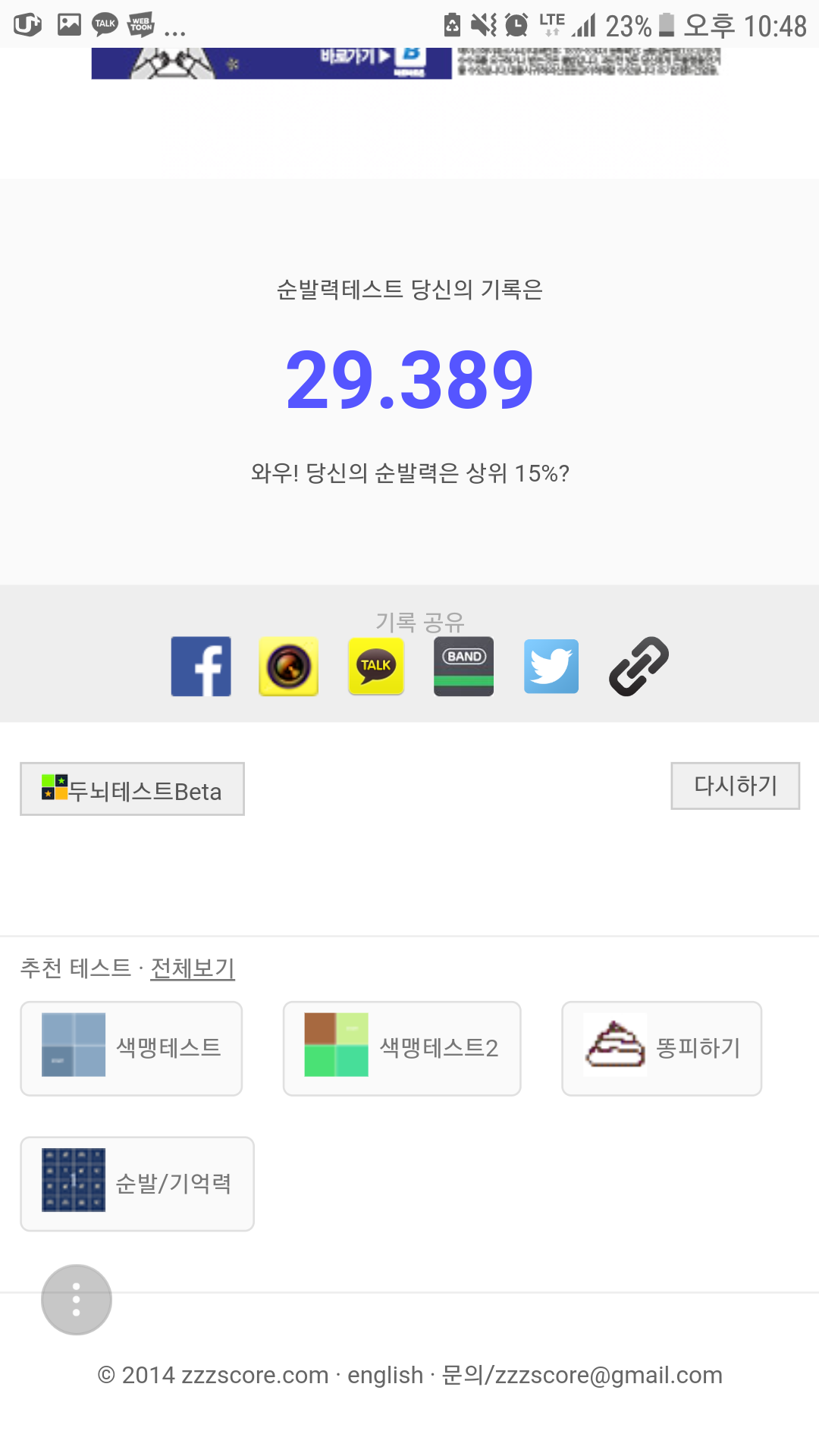Open the zzzscore.com footer link
This screenshot has height=1456, width=819.
[x=255, y=1375]
